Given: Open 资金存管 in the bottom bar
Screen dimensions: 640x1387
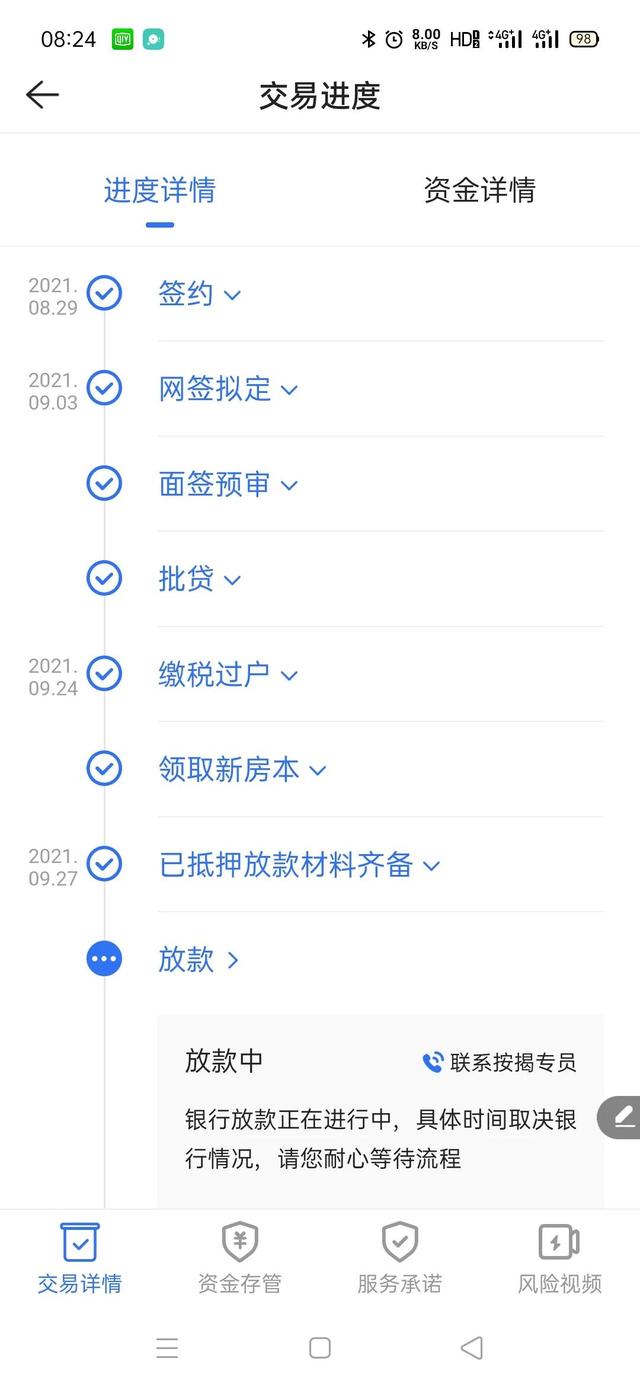Looking at the screenshot, I should 240,1258.
